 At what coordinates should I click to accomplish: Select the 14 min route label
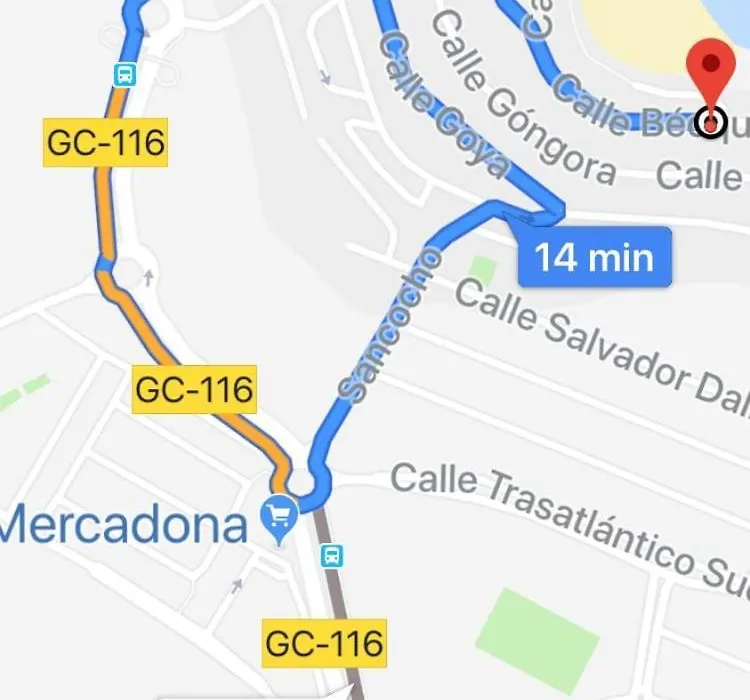[x=594, y=258]
